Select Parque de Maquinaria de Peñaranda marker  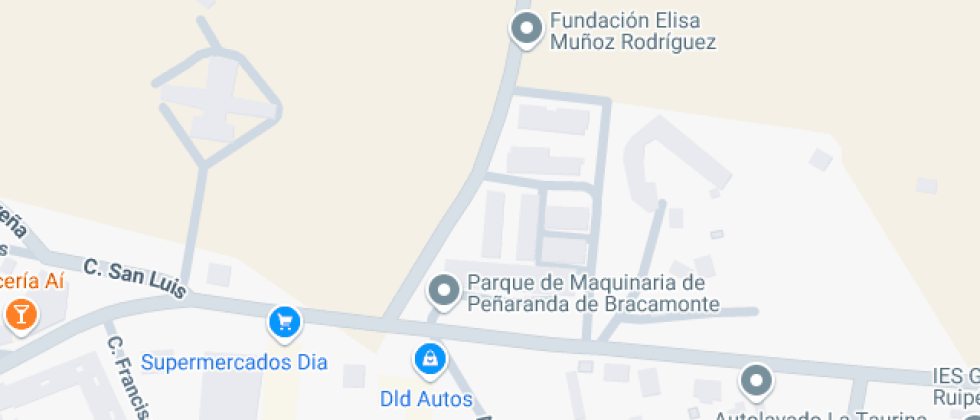[443, 291]
